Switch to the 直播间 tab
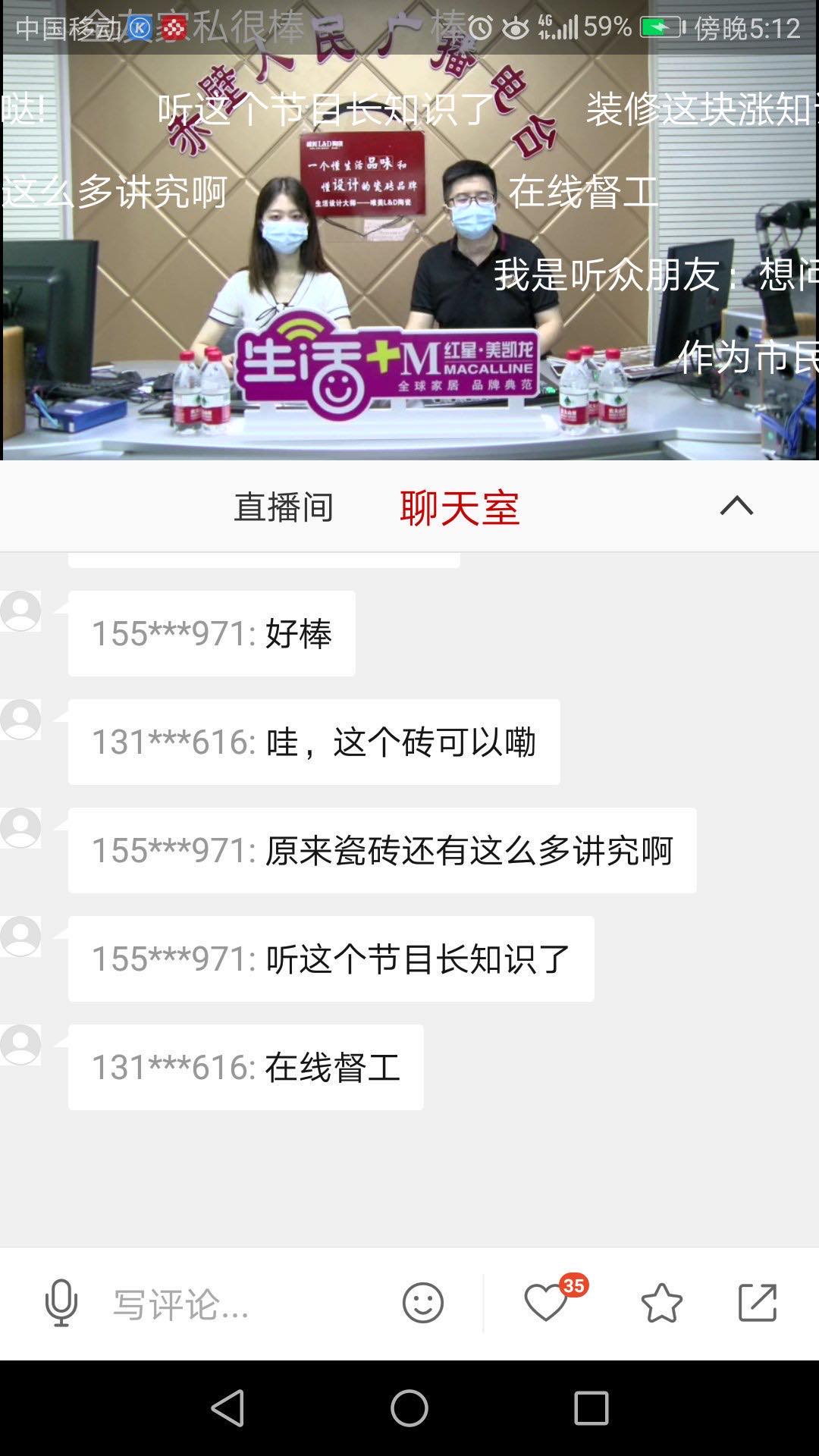Screen dimensions: 819x1456 [284, 507]
